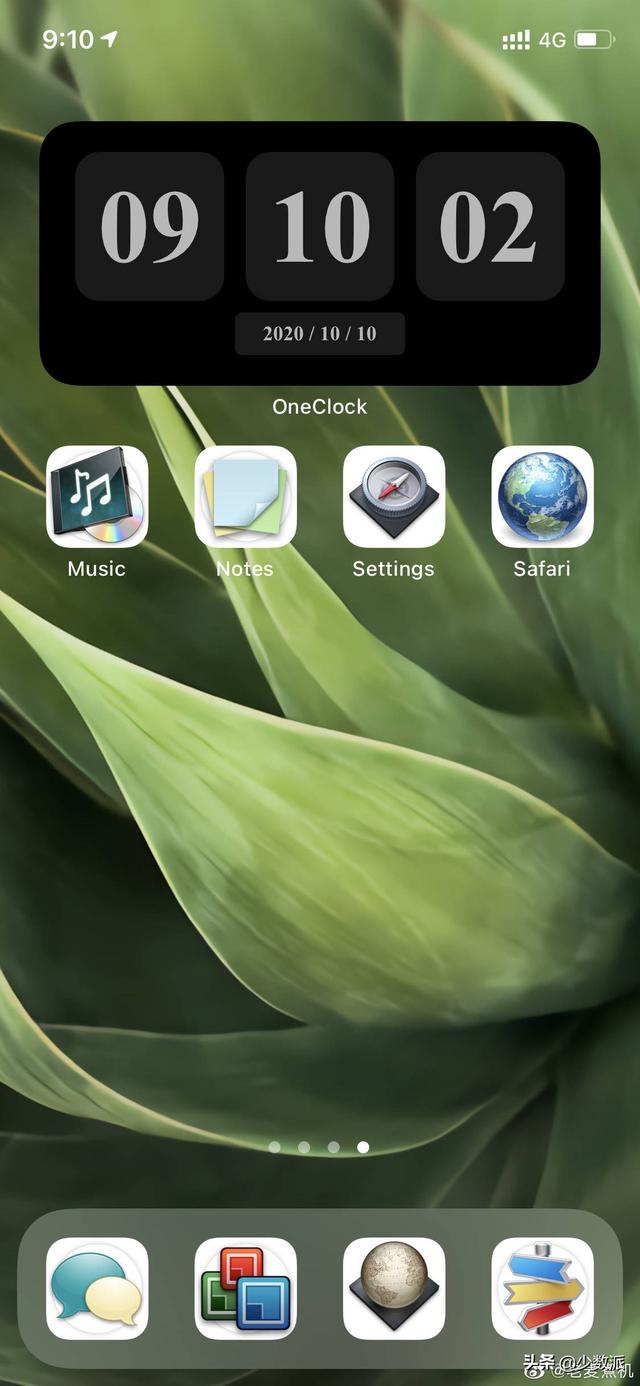Tap the home screen page indicator dots

(319, 1147)
